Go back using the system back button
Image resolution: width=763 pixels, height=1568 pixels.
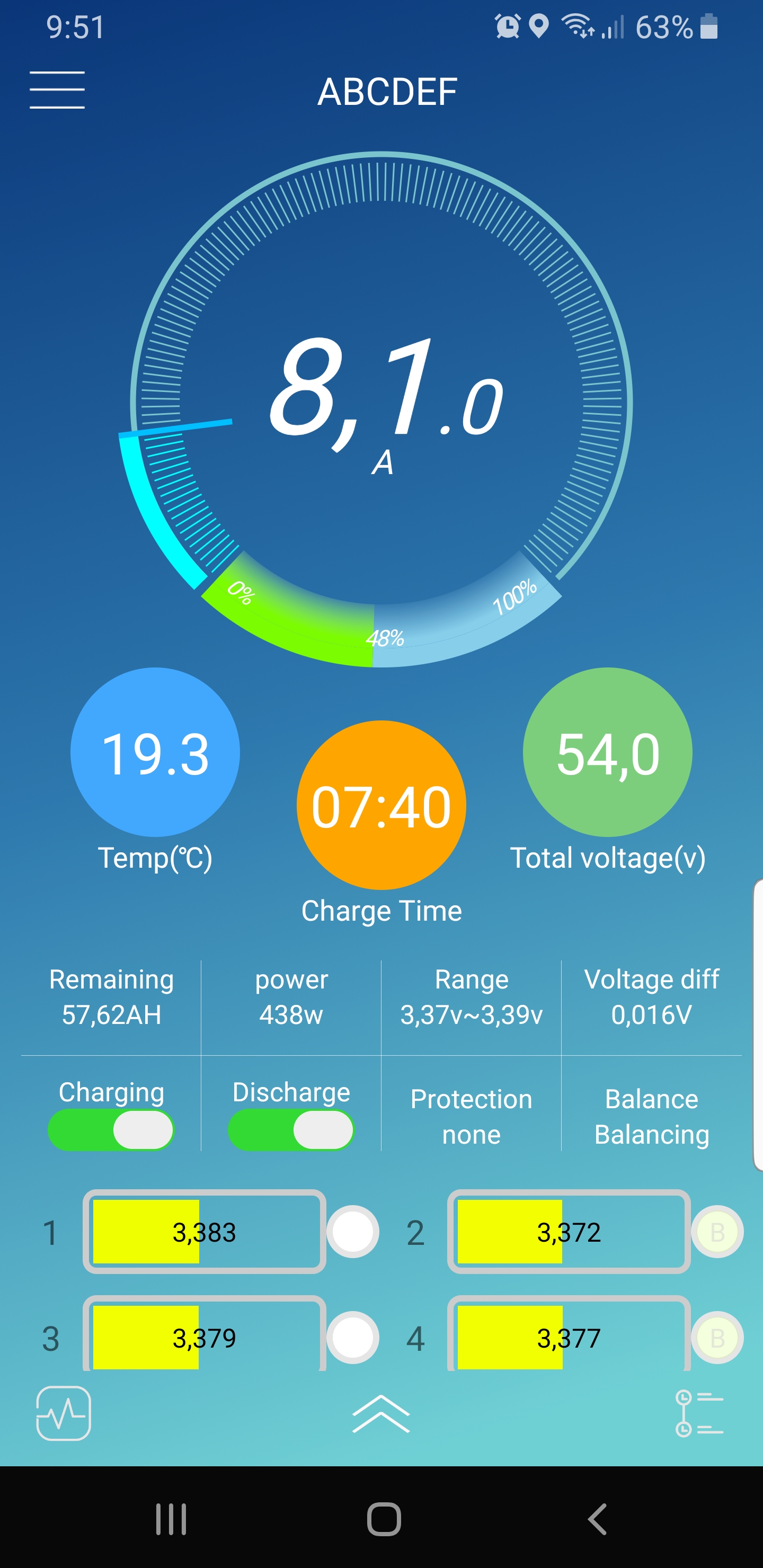(x=597, y=1519)
